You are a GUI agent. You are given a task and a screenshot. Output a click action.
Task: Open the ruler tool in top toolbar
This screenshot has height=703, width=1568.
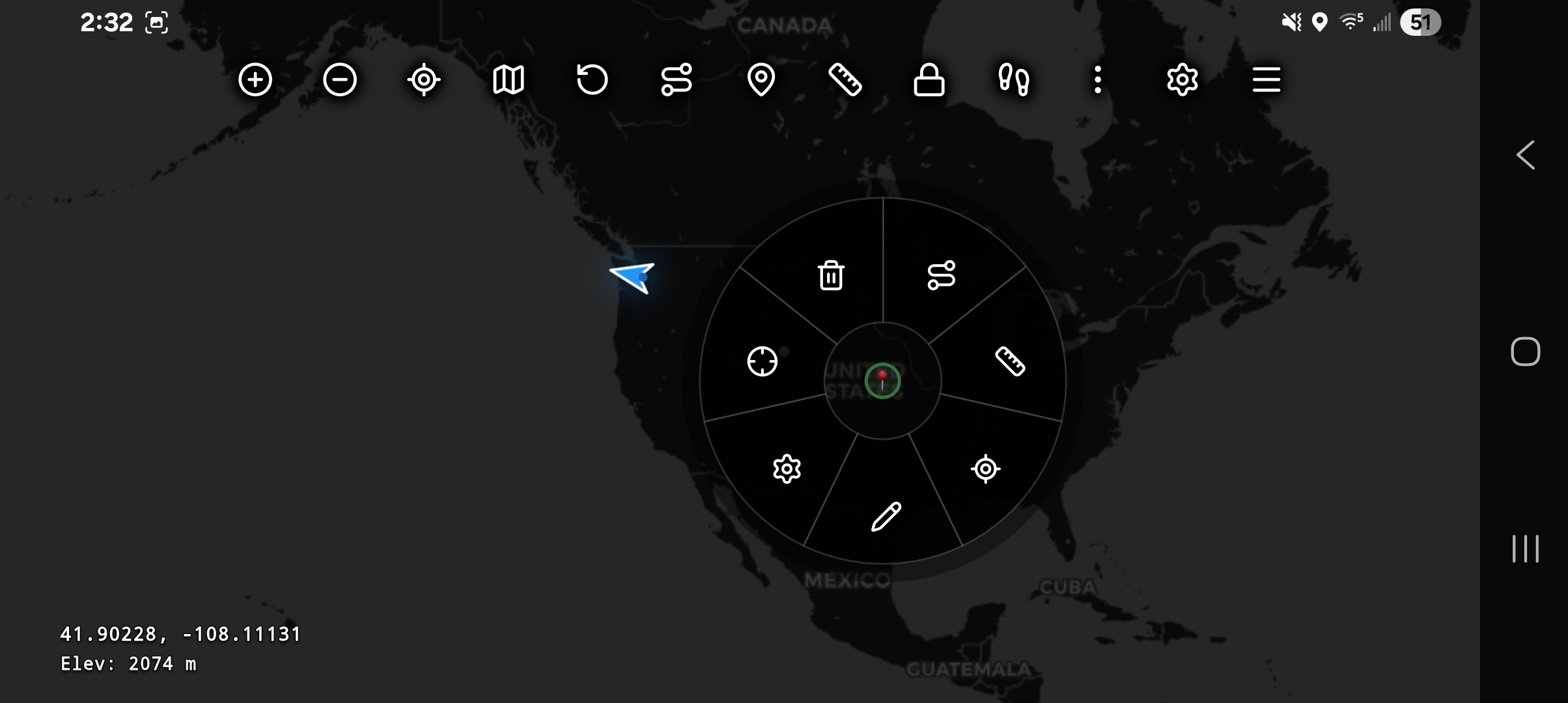(845, 80)
